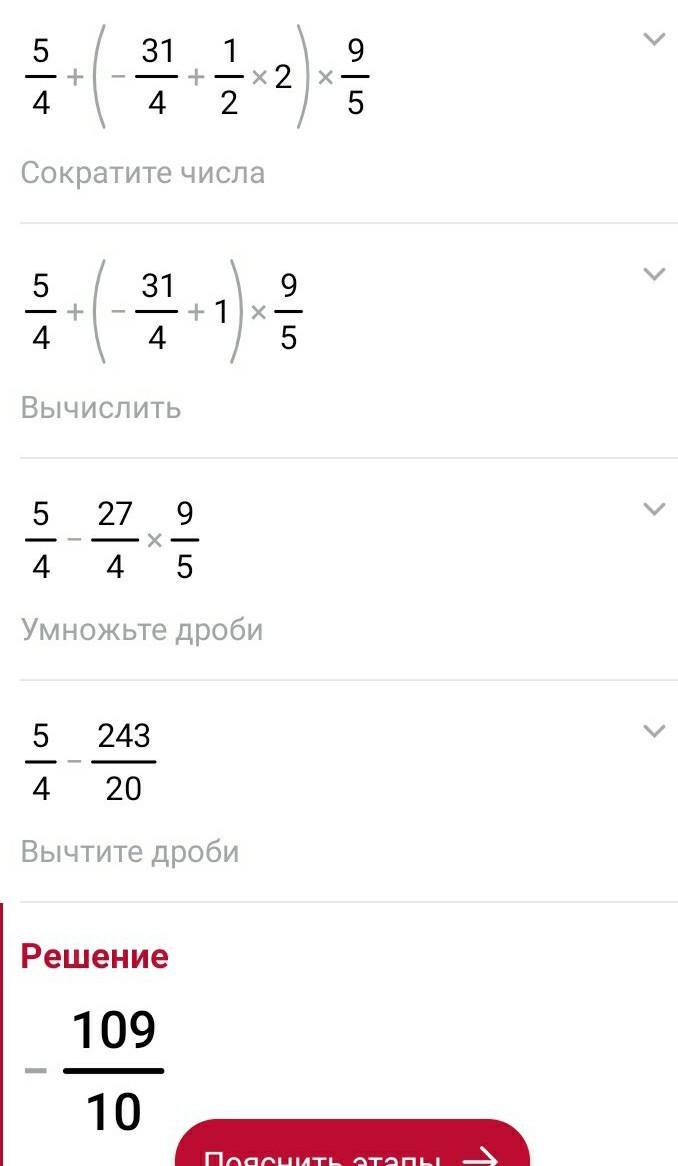Expand the "Умножьте дроби" step

point(653,510)
